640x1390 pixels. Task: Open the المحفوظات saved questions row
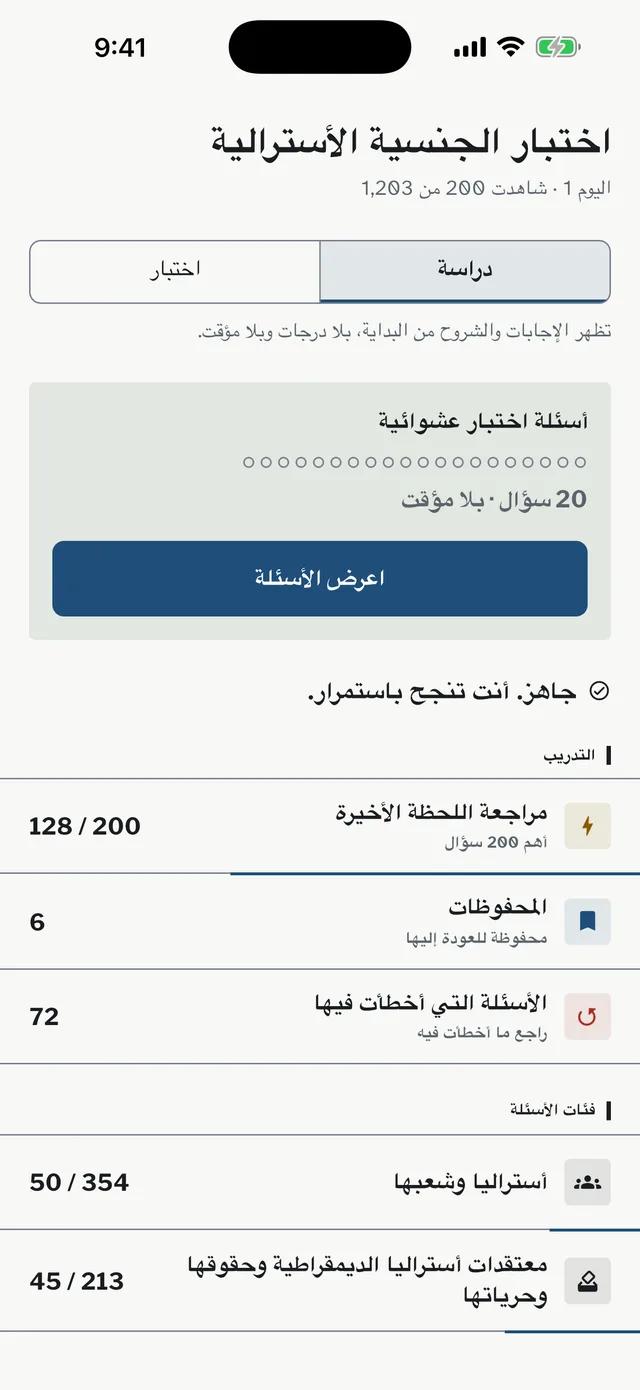coord(320,921)
